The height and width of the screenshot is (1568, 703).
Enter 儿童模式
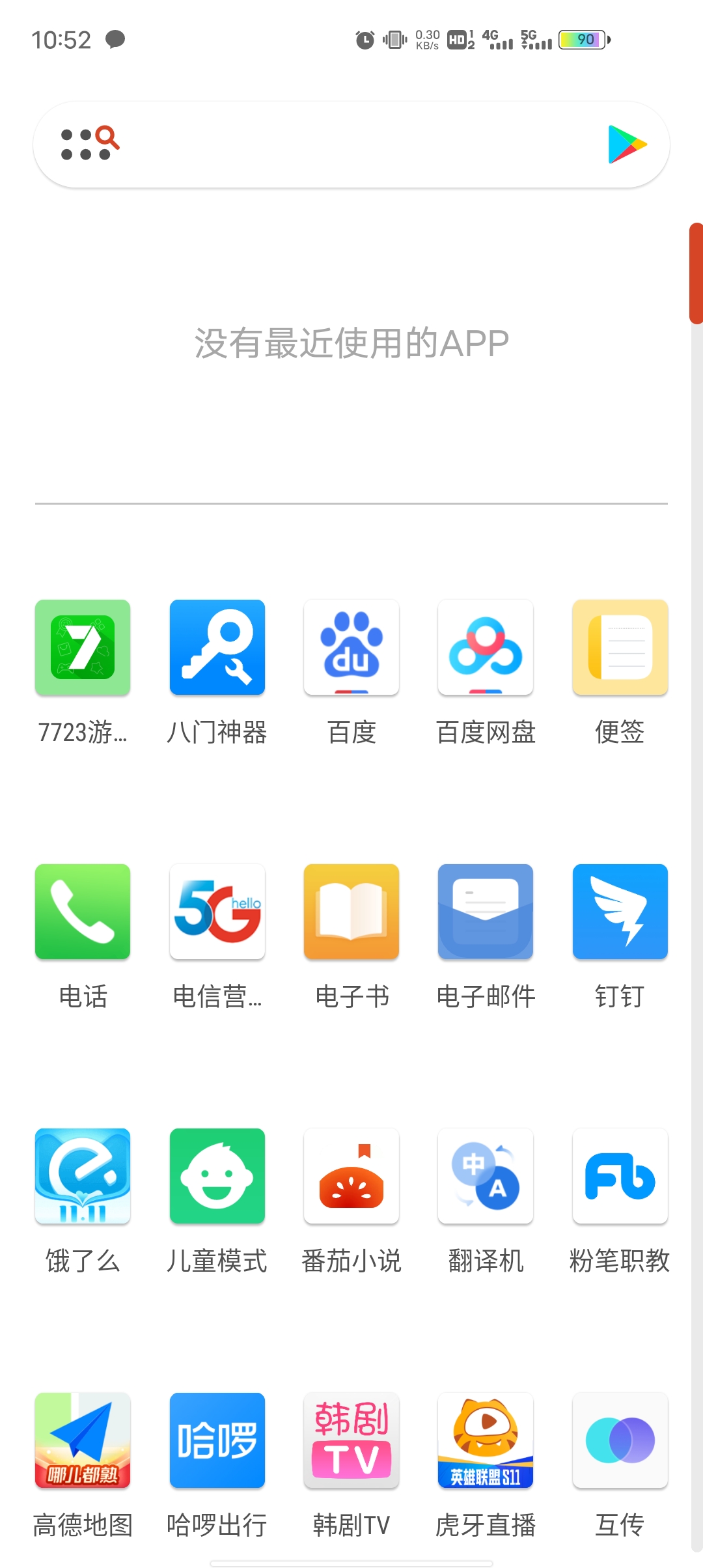point(217,1176)
